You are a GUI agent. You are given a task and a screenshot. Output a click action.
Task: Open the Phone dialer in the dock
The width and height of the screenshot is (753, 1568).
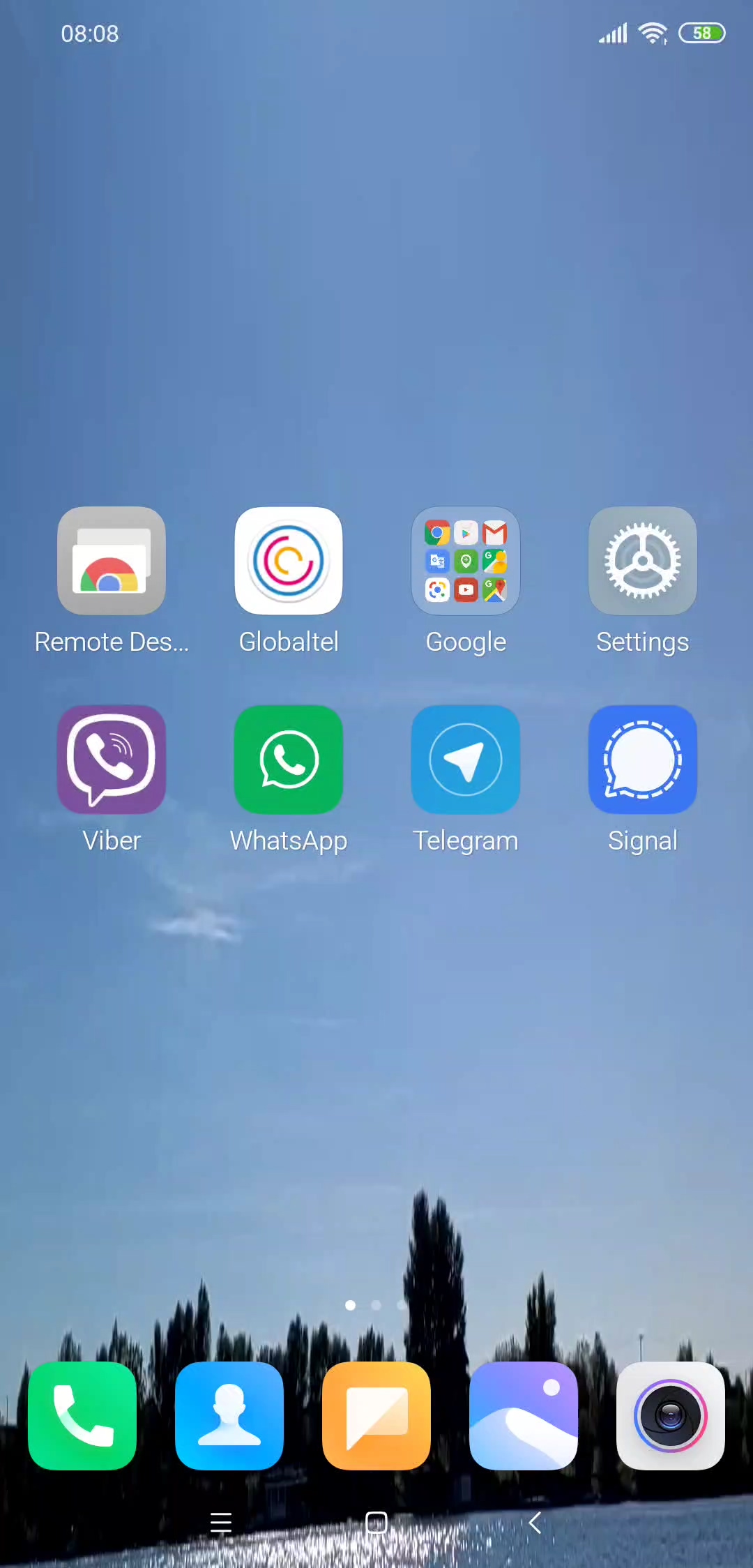coord(82,1416)
